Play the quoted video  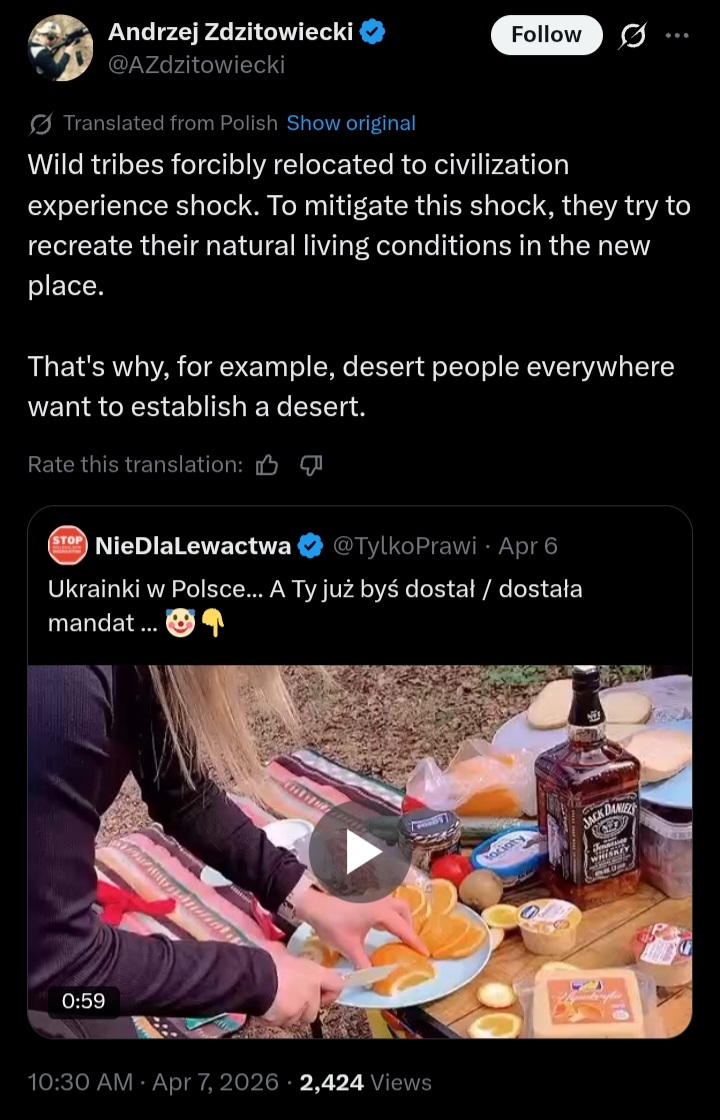[359, 851]
